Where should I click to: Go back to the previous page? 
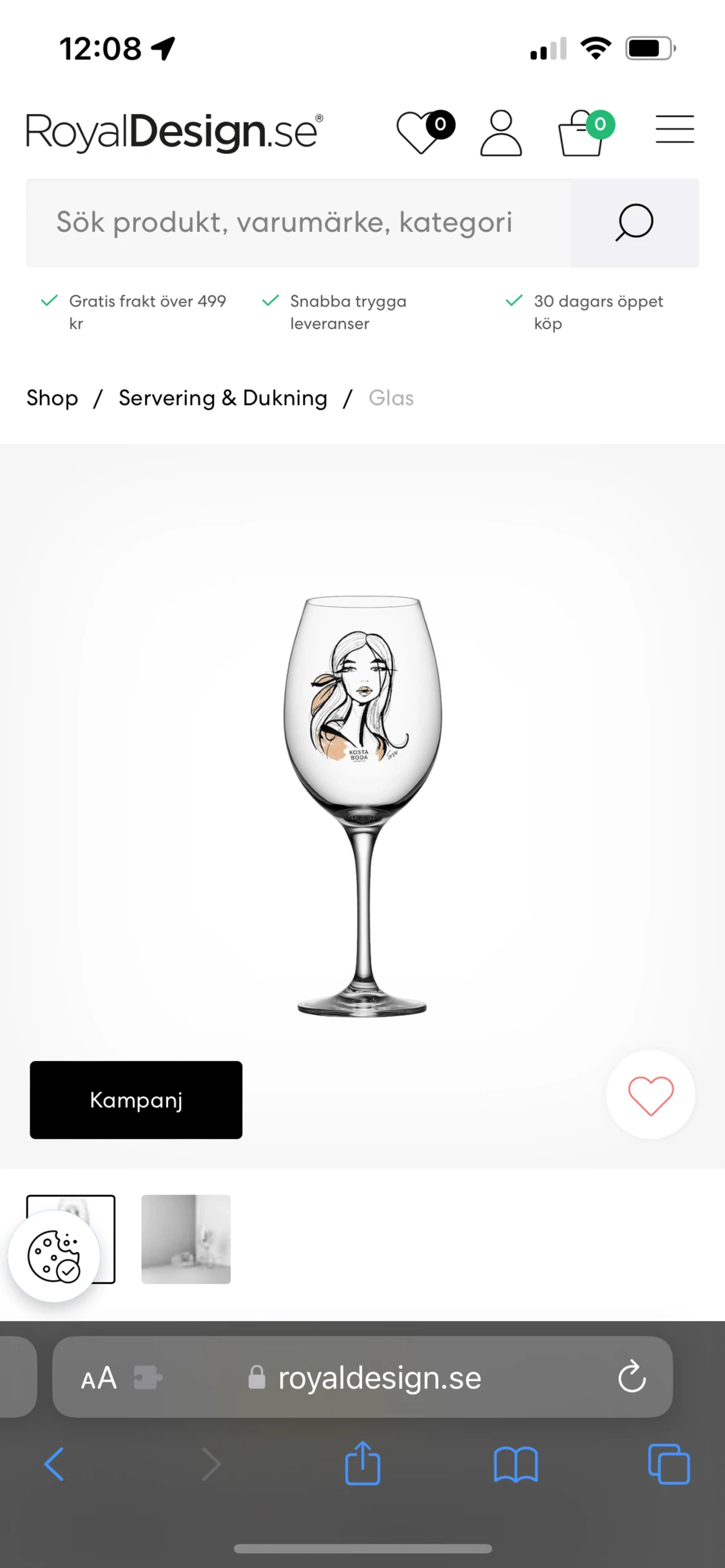[x=54, y=1464]
